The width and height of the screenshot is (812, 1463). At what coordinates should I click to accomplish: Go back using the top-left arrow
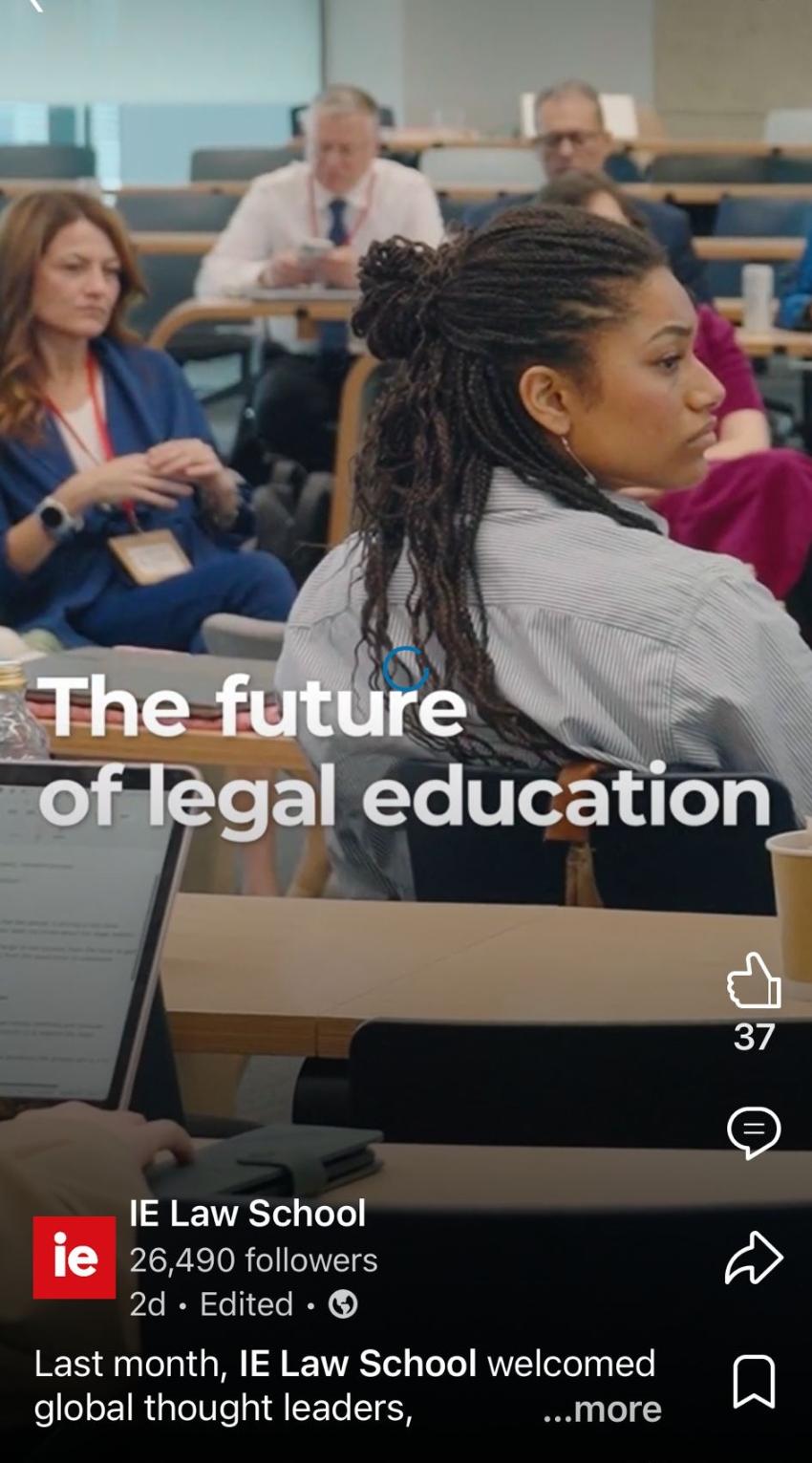(x=36, y=6)
